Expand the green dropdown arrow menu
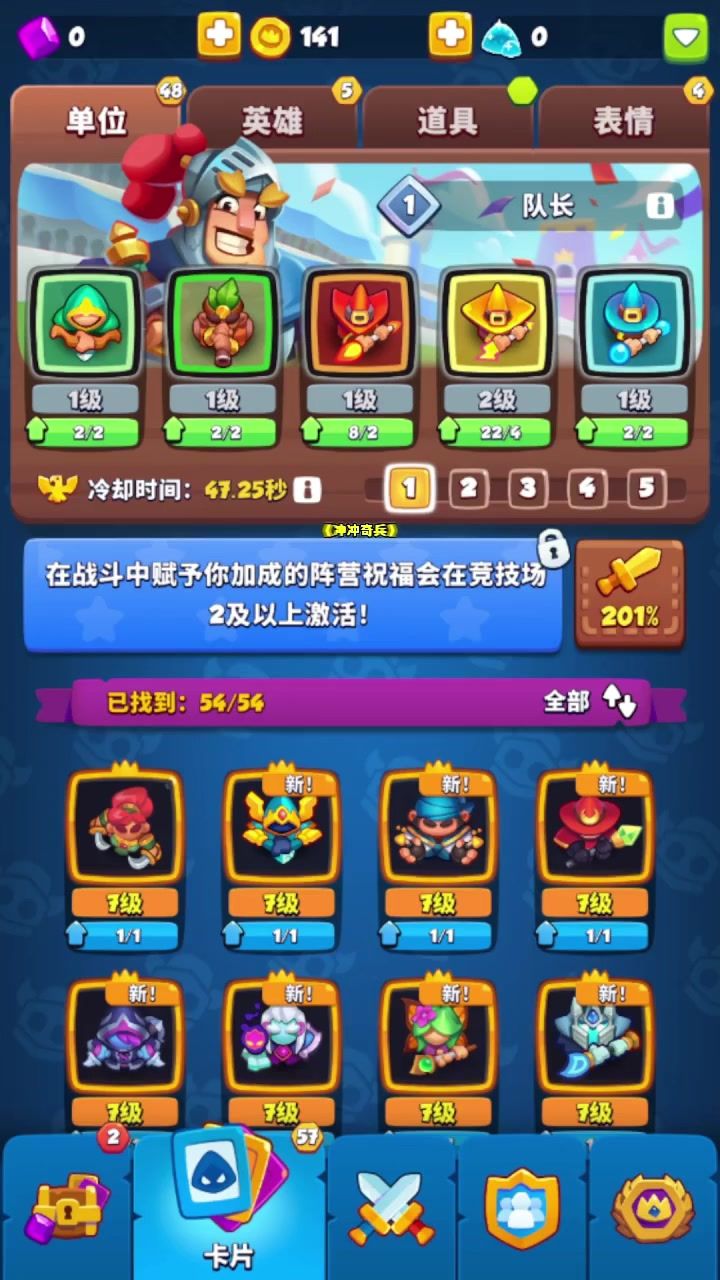 click(685, 37)
